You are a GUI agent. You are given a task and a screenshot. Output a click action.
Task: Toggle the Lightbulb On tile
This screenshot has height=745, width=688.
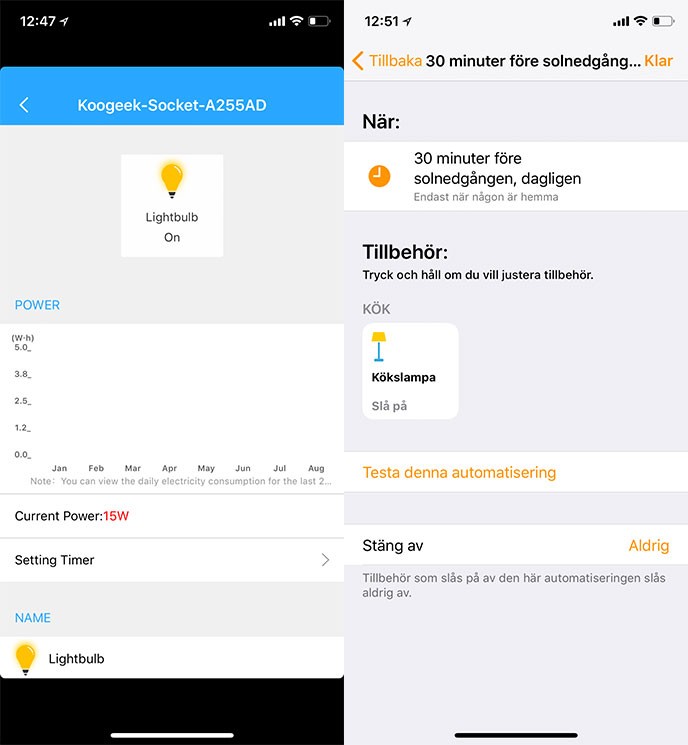click(172, 205)
